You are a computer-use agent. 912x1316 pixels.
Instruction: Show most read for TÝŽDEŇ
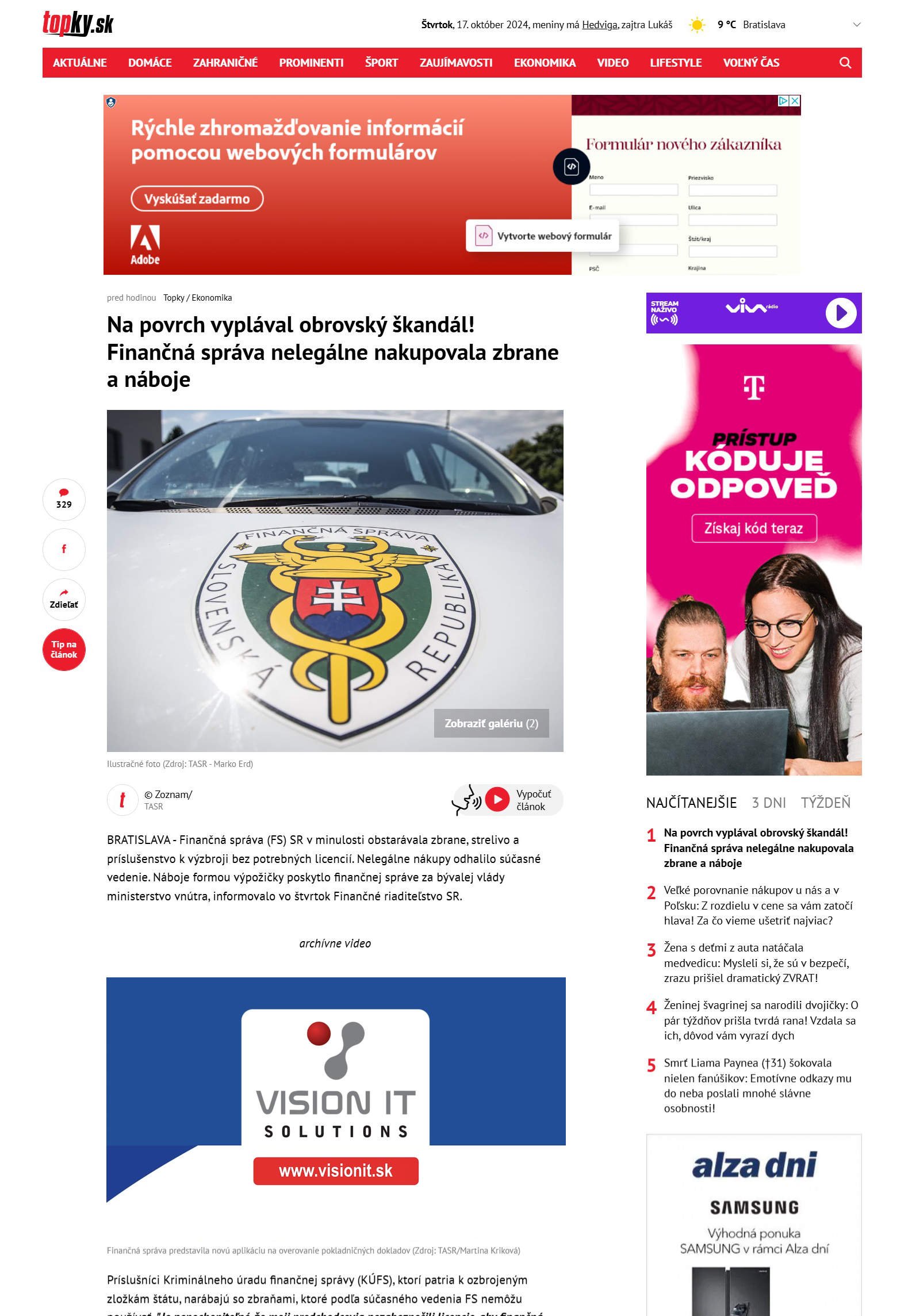825,803
